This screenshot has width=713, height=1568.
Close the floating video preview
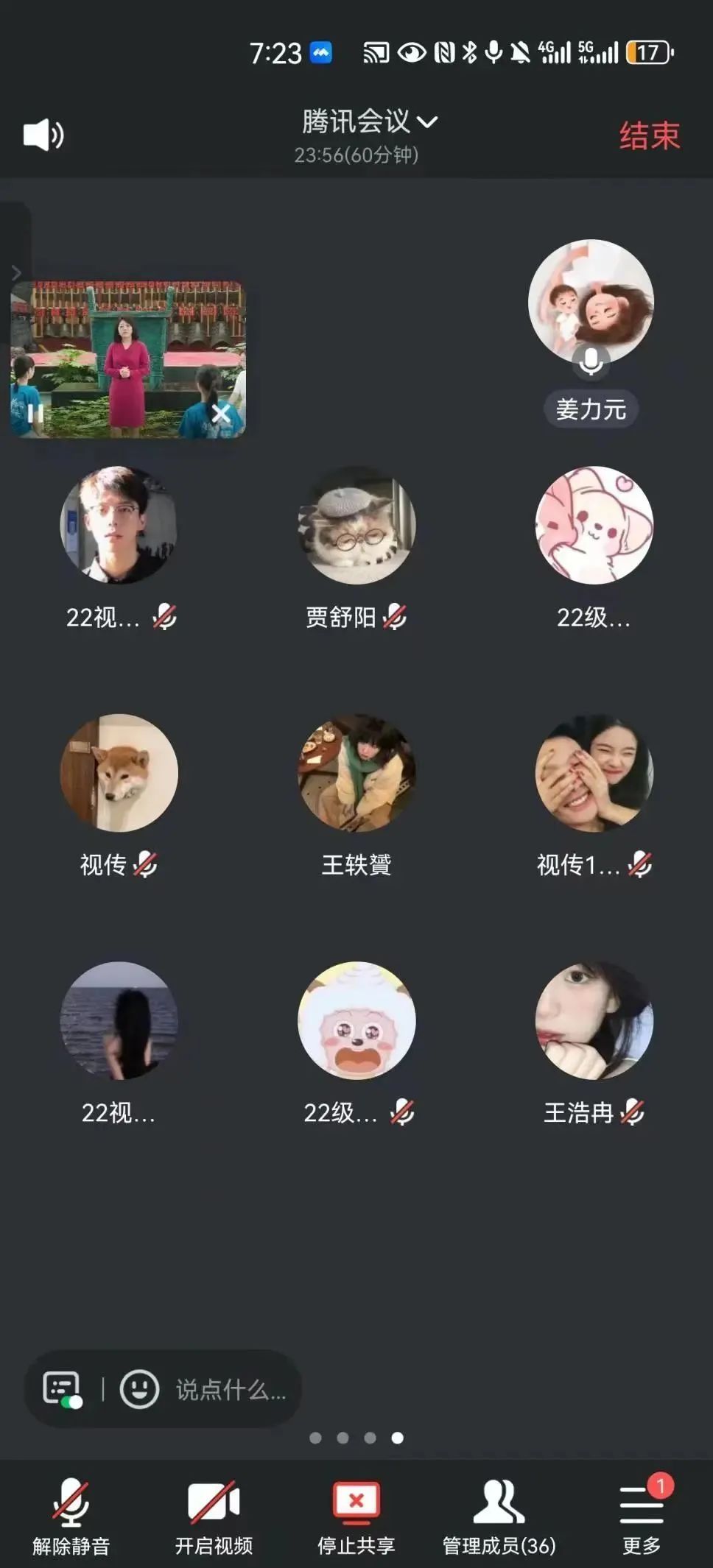(x=221, y=414)
